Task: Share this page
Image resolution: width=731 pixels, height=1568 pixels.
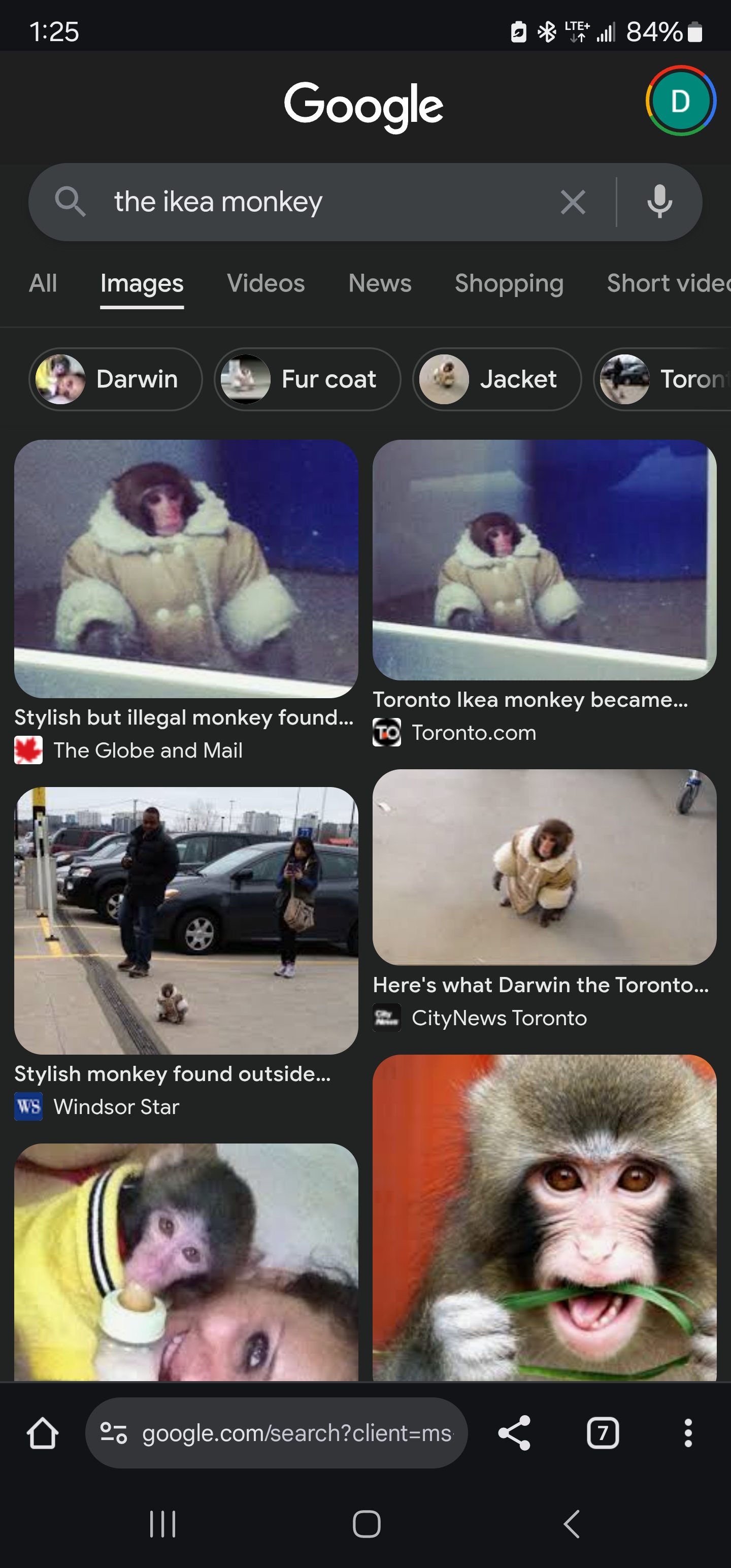Action: (514, 1433)
